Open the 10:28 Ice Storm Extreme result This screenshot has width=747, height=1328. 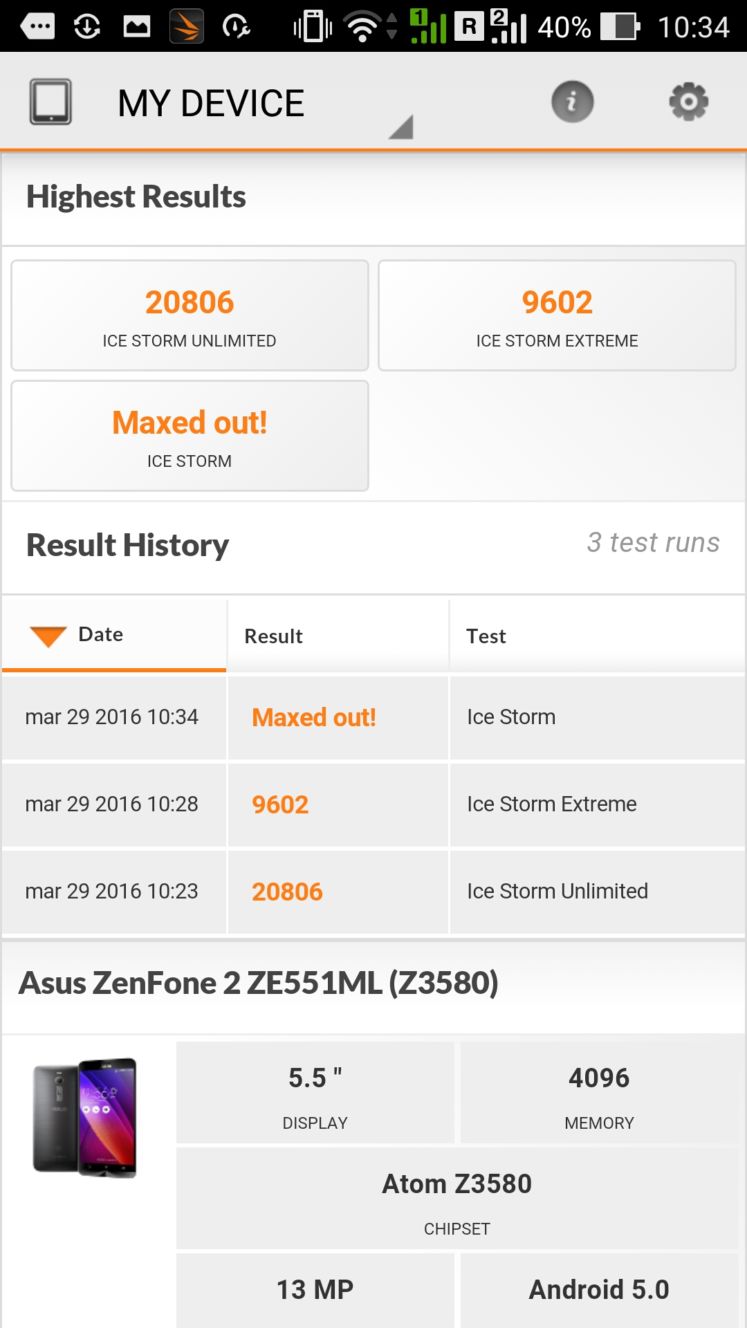pos(373,804)
